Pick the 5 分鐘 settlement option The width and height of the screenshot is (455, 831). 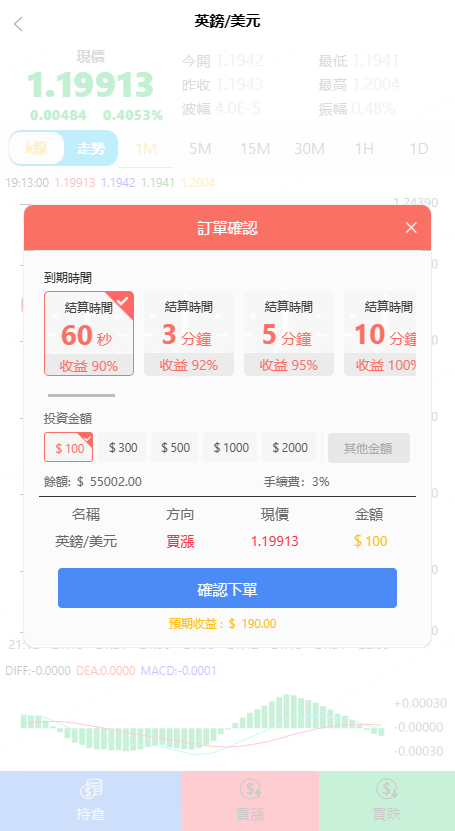coord(289,333)
